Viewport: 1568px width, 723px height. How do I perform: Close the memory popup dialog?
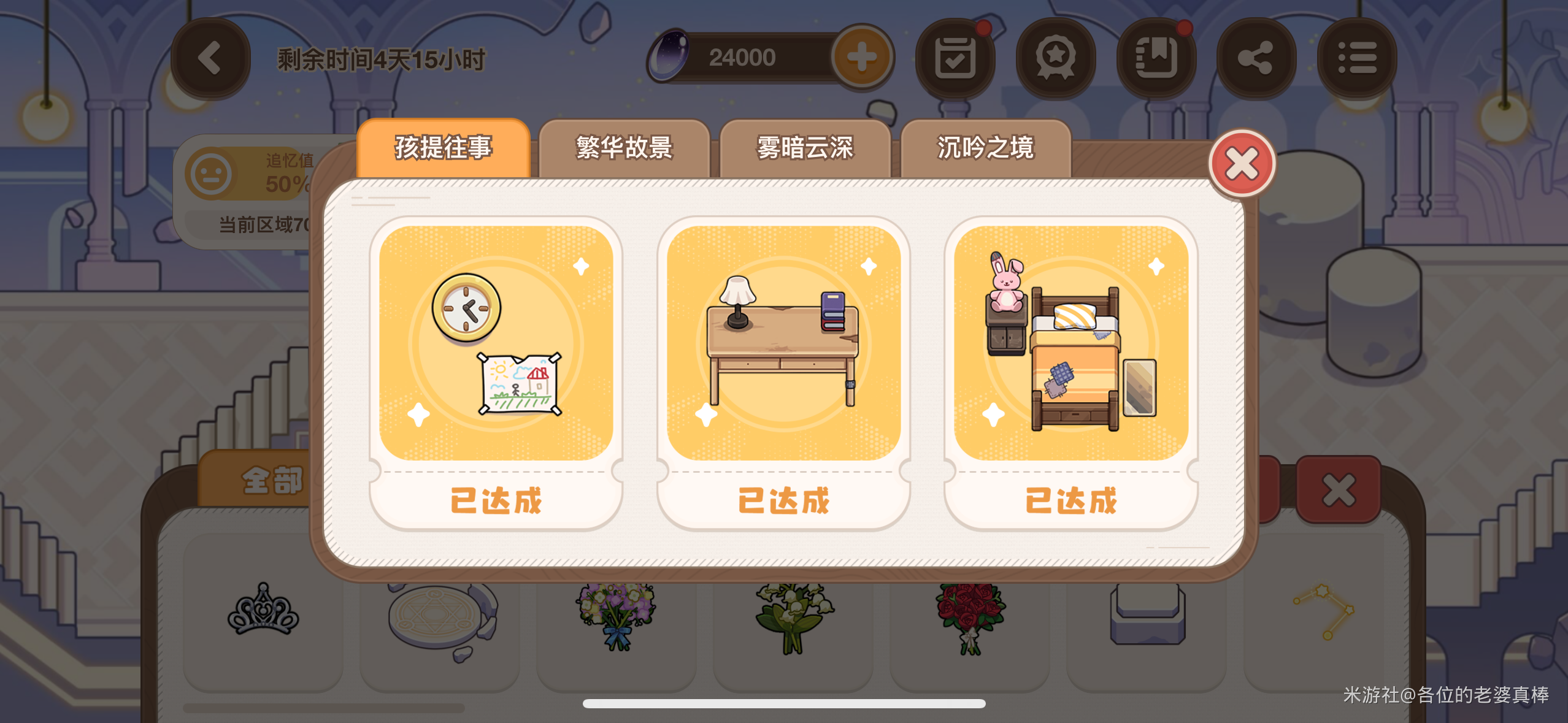coord(1242,164)
